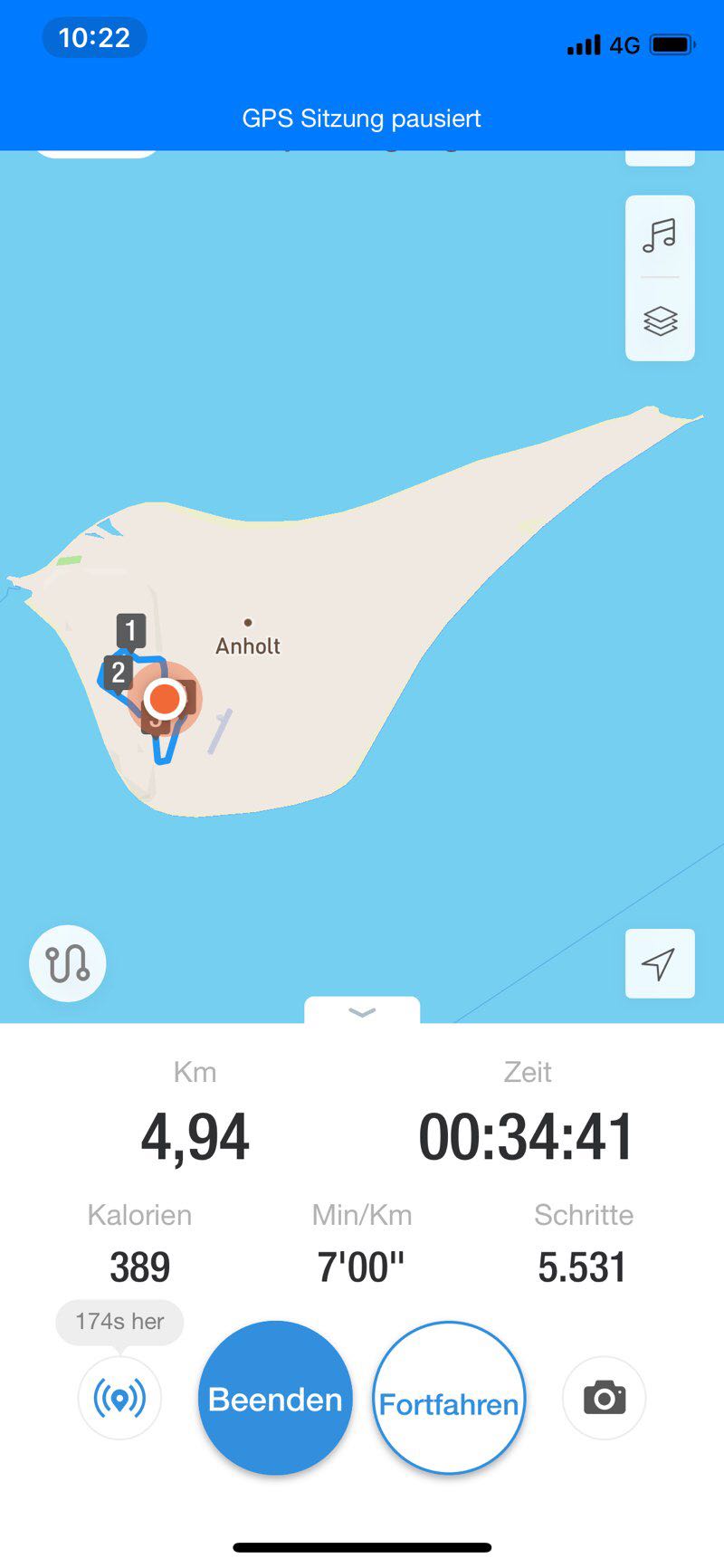This screenshot has height=1568, width=724.
Task: Tap Fortfahren to resume tracking
Action: point(449,1399)
